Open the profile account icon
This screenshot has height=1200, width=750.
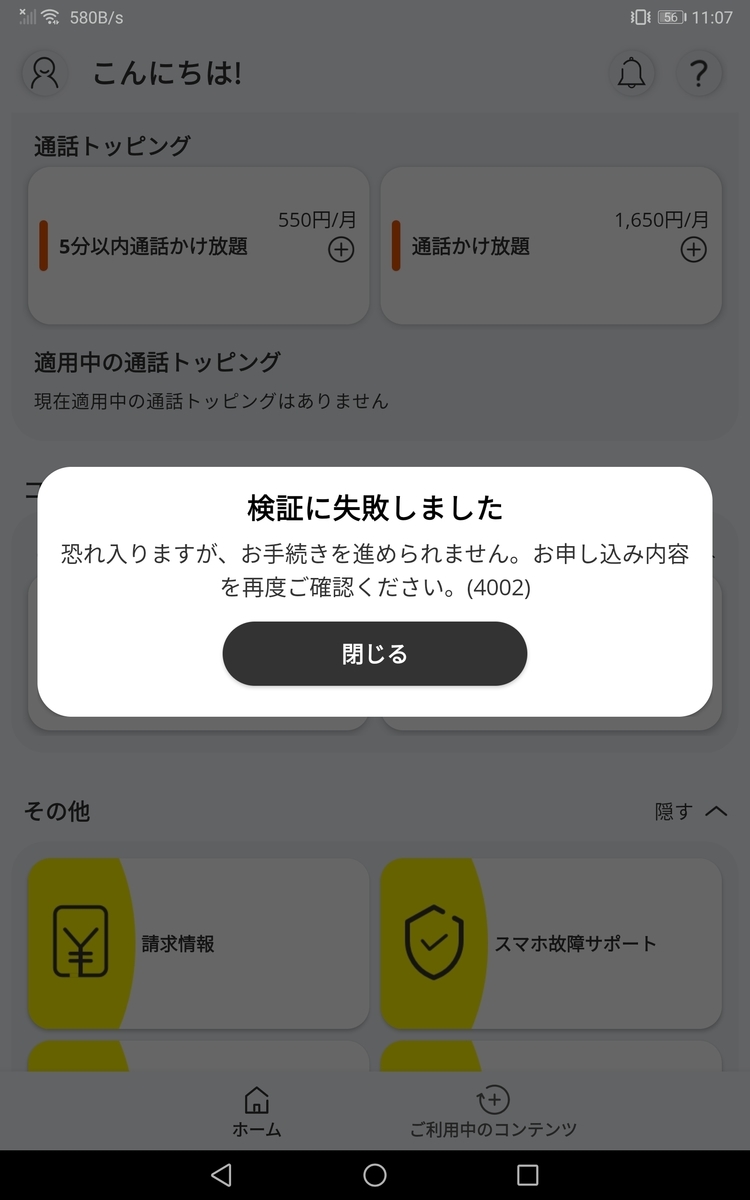click(42, 73)
